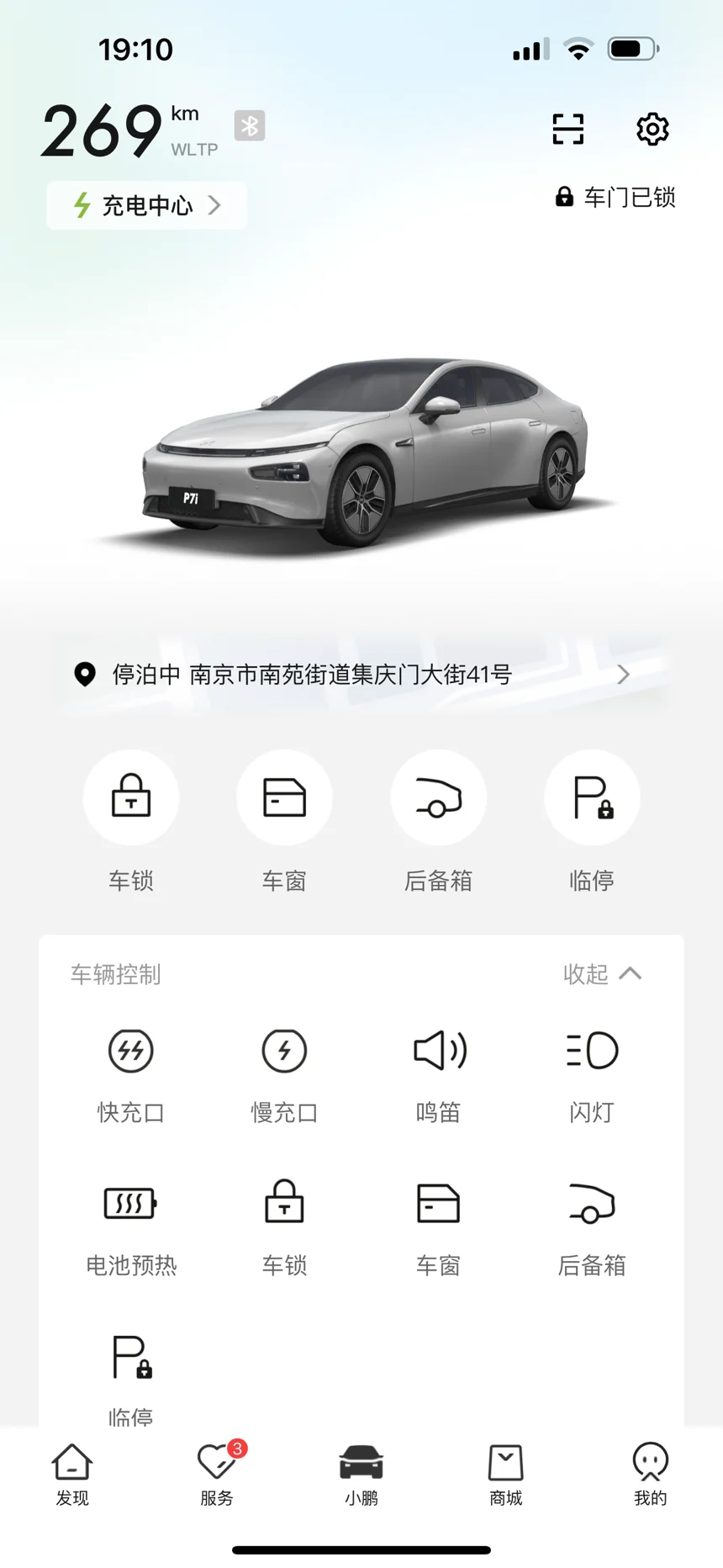Open 充电中心 charging center
The image size is (723, 1568).
click(147, 205)
